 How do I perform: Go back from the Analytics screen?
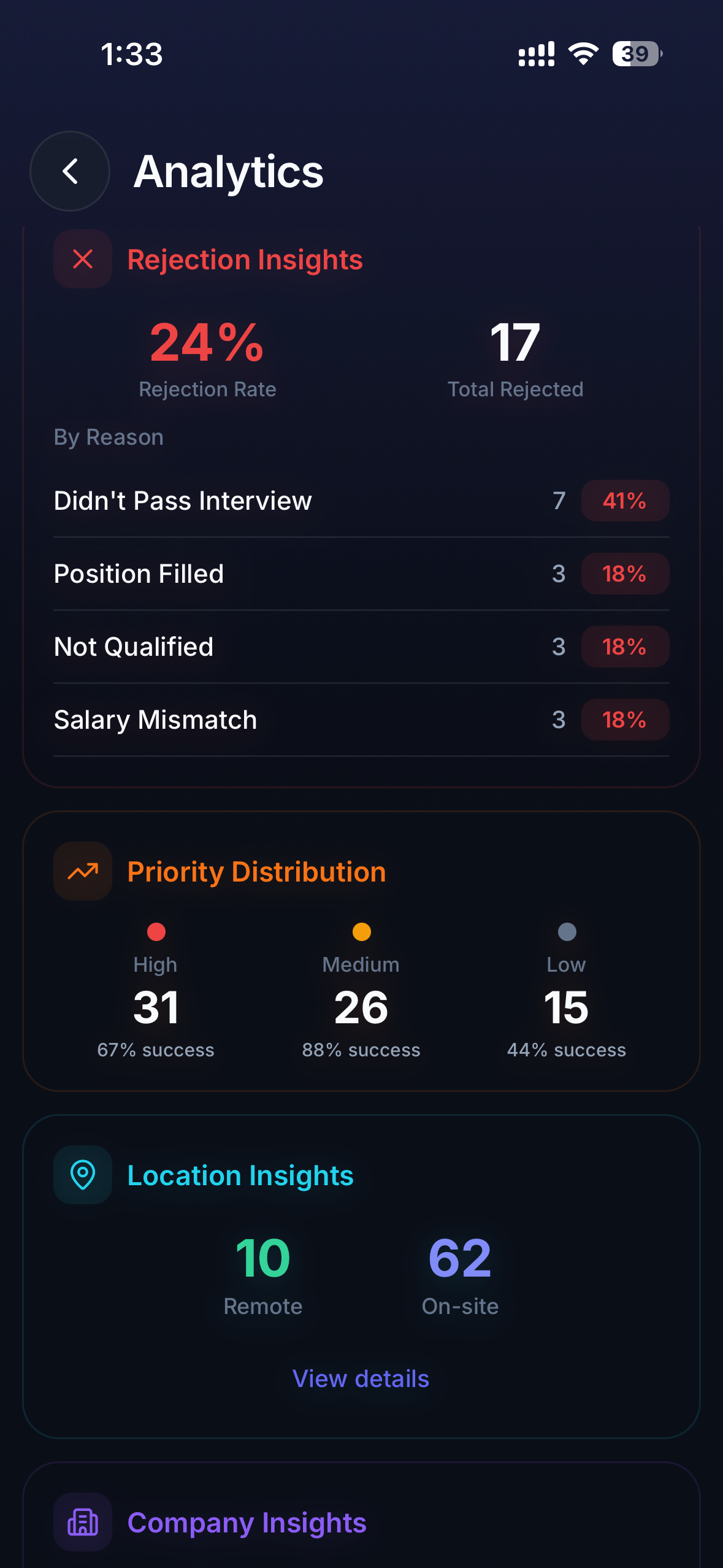tap(70, 171)
